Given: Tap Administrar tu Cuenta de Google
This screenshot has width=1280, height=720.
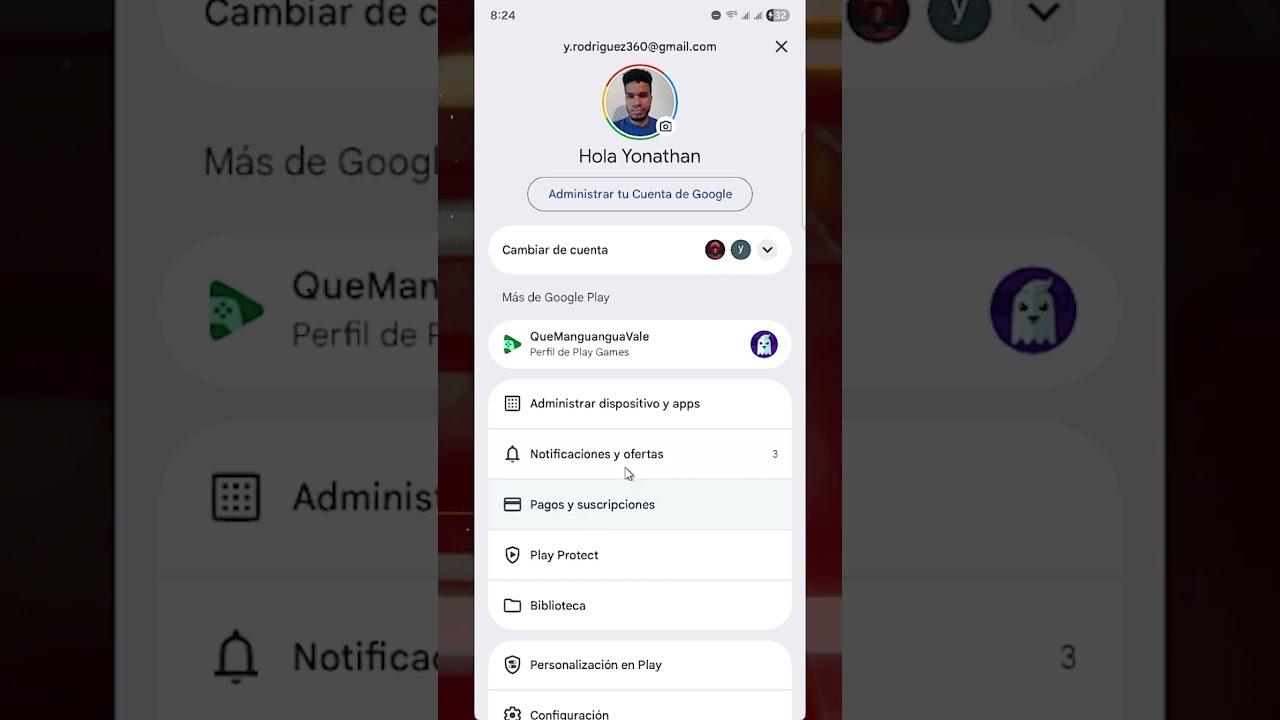Looking at the screenshot, I should click(x=640, y=194).
